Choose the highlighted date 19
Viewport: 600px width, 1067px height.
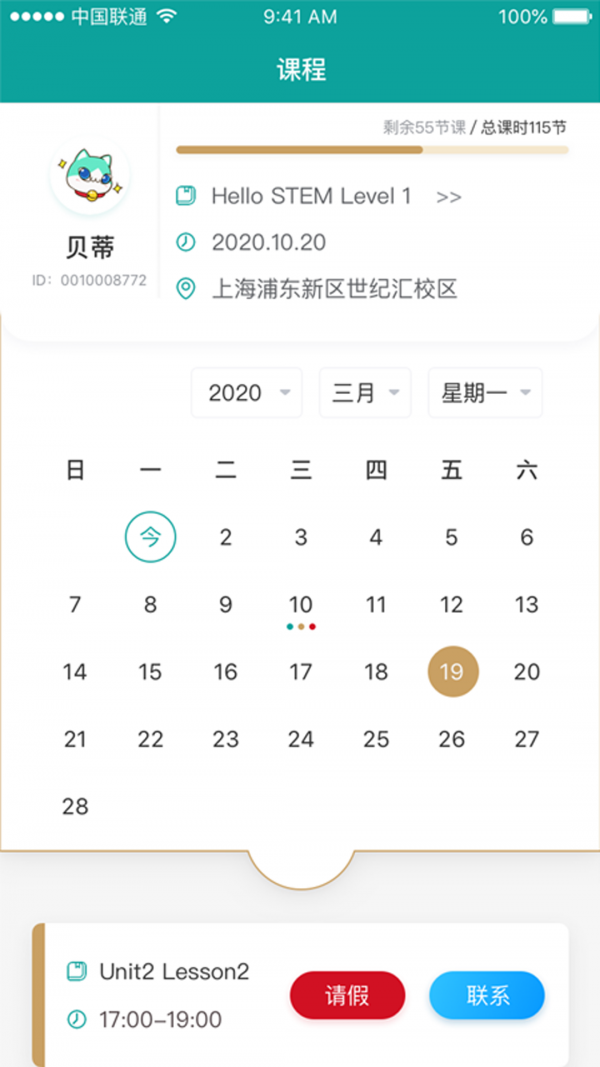(452, 672)
